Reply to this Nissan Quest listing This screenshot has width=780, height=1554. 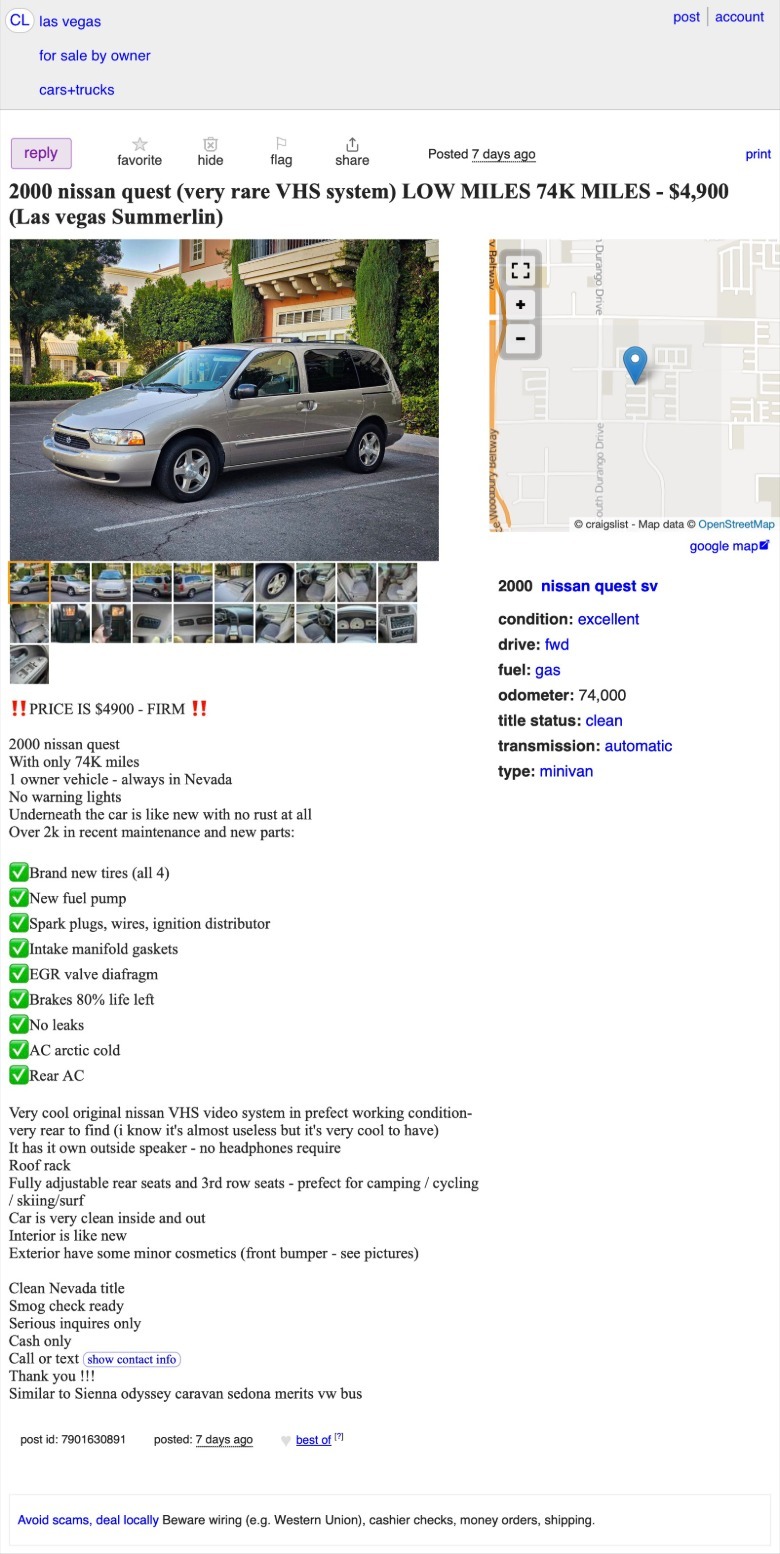tap(41, 153)
